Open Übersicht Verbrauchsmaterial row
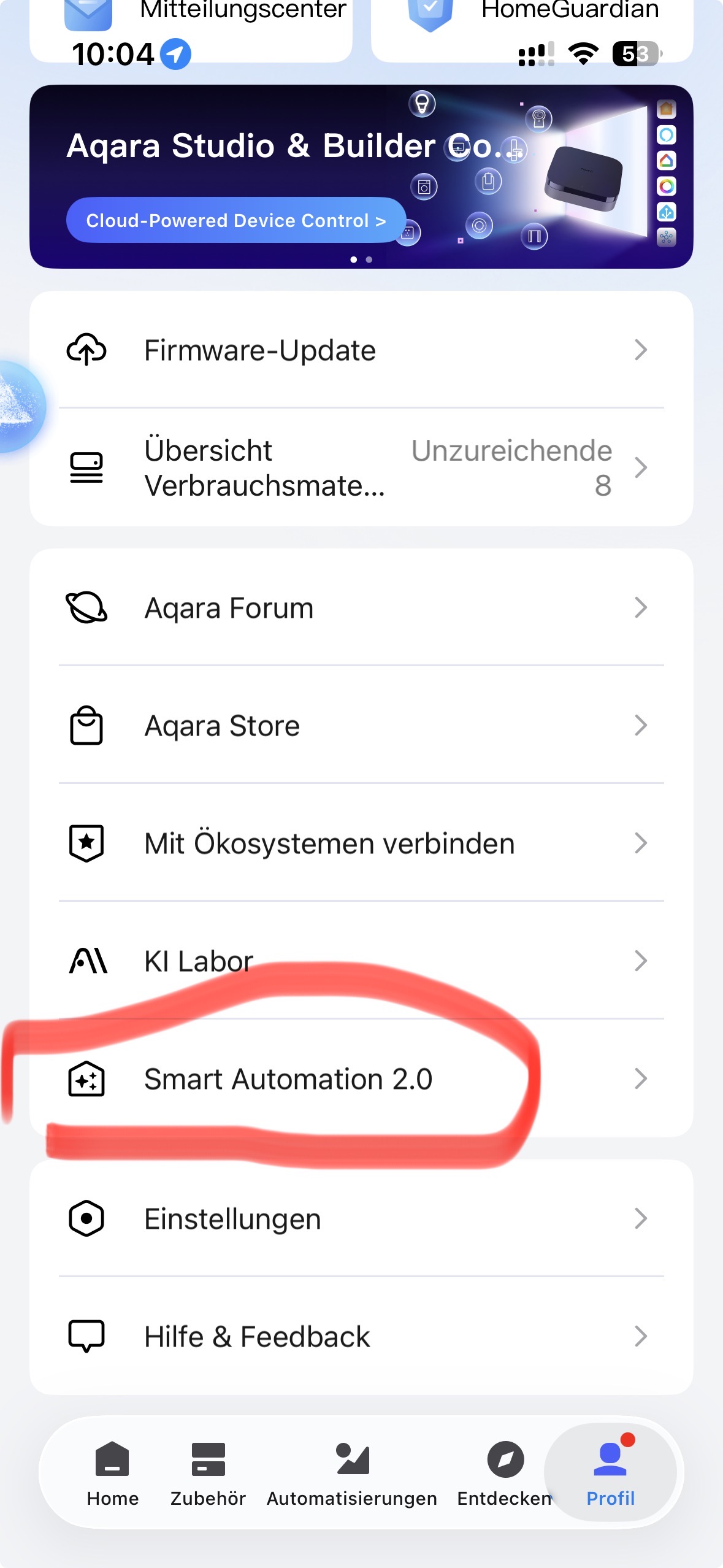The width and height of the screenshot is (723, 1568). [361, 467]
